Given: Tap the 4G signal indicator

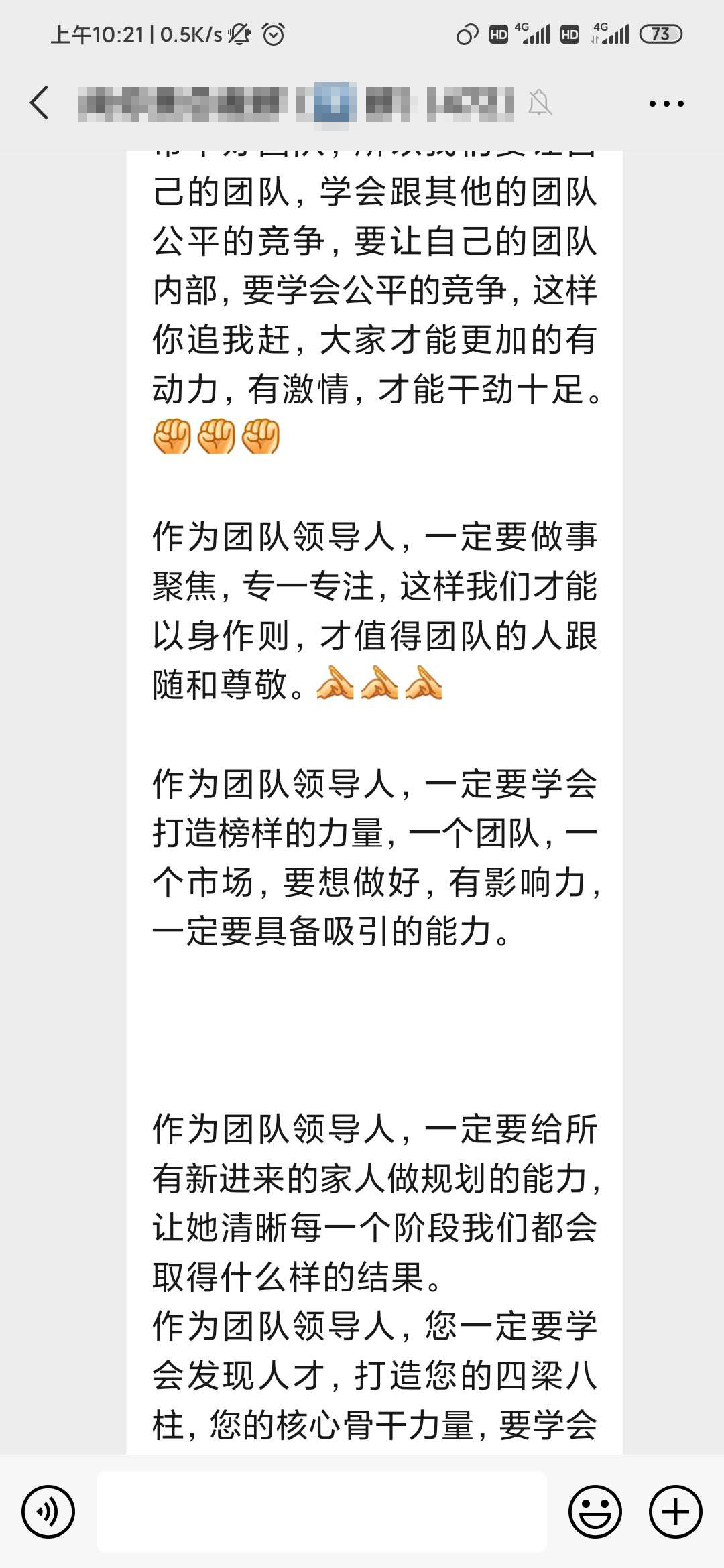Looking at the screenshot, I should pos(536,34).
